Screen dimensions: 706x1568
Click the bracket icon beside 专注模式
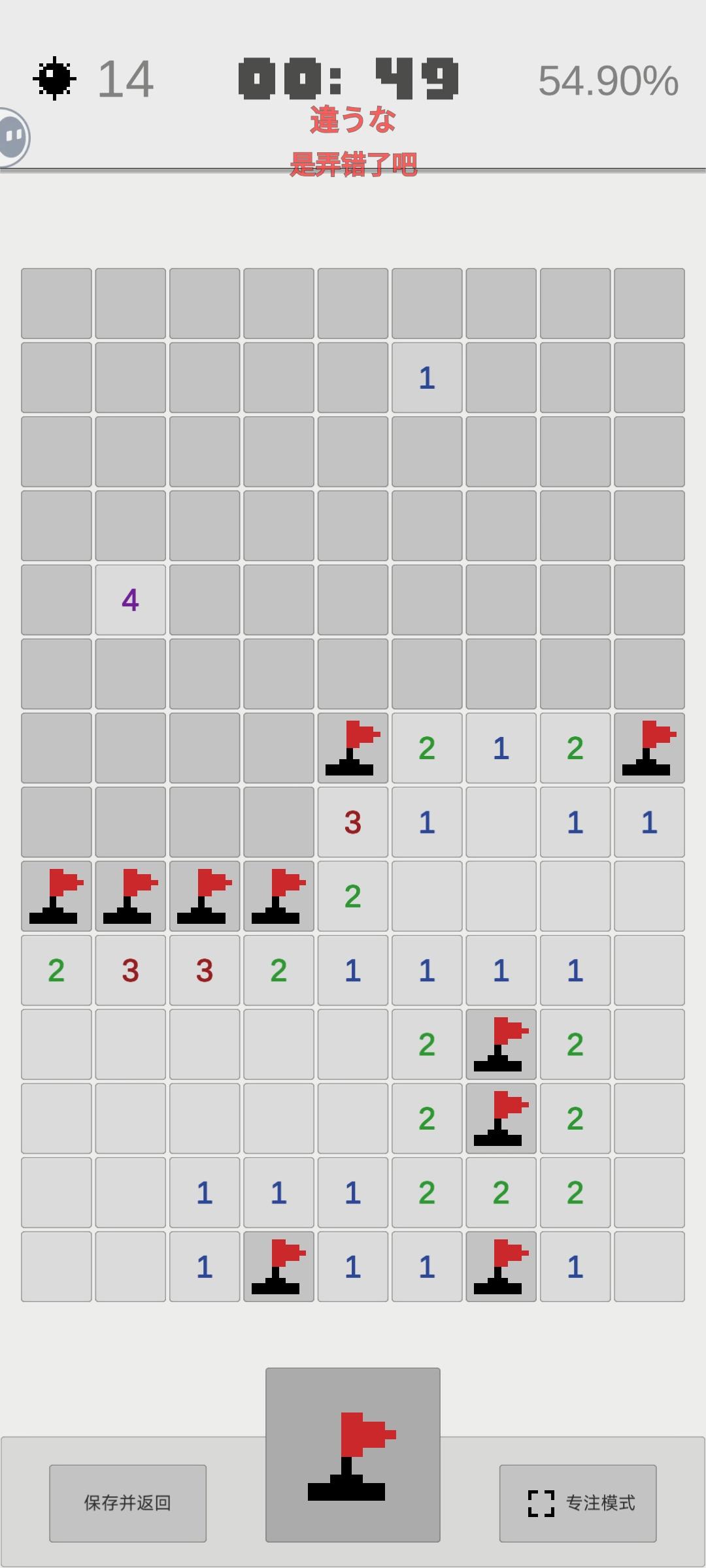click(537, 1501)
